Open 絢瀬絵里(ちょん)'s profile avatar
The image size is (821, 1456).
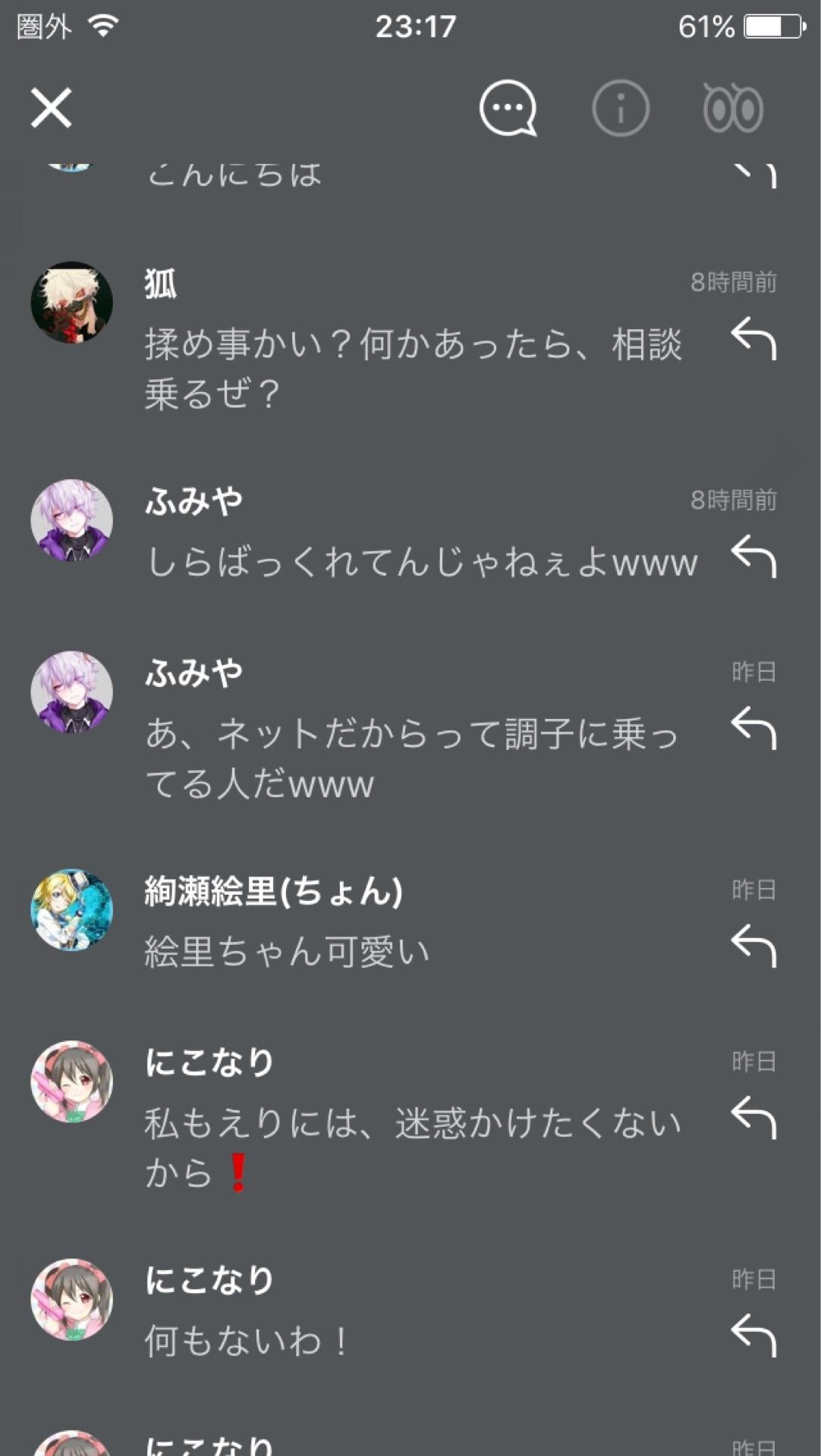(x=72, y=912)
